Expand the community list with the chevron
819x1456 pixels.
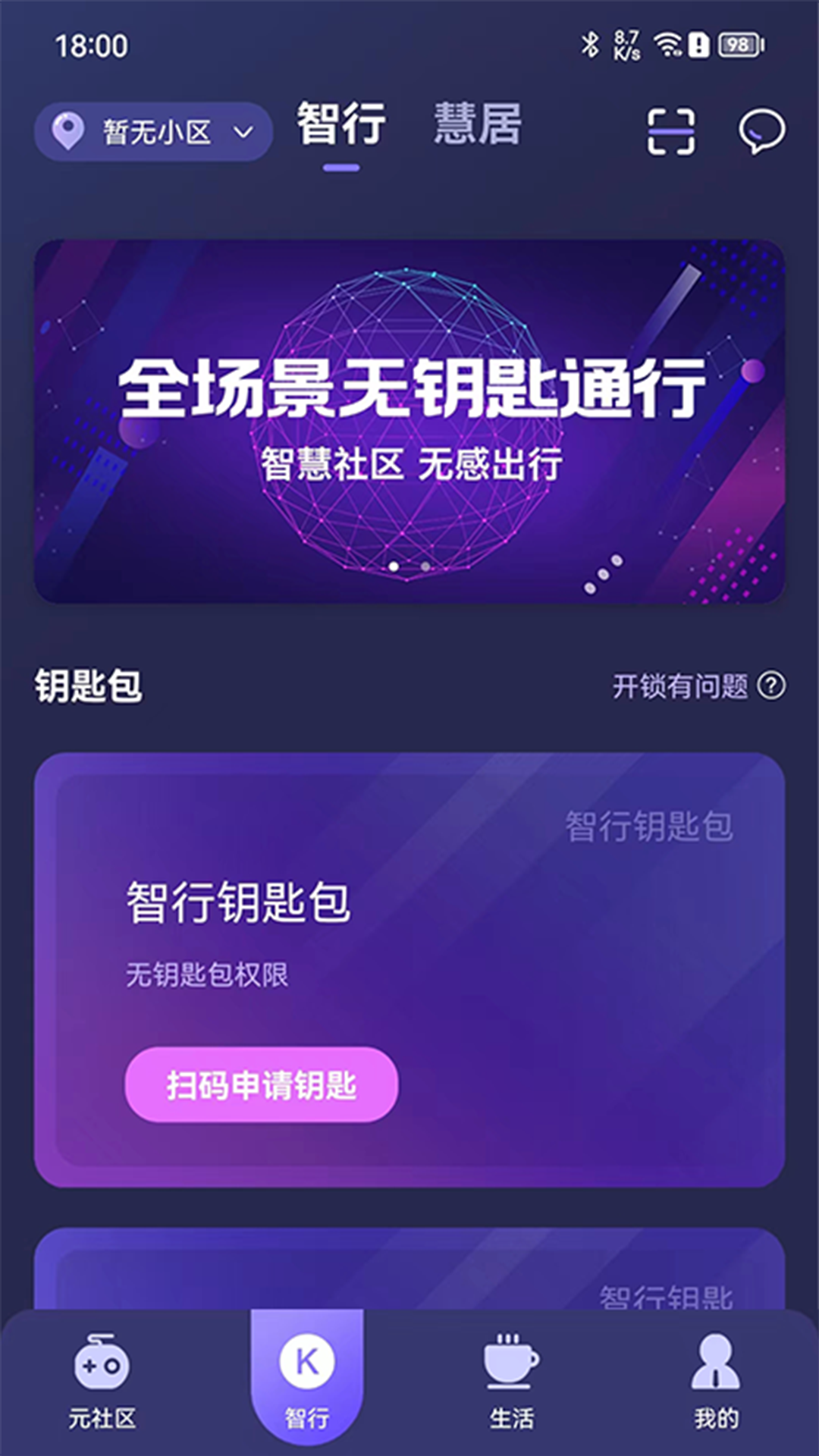click(x=243, y=132)
